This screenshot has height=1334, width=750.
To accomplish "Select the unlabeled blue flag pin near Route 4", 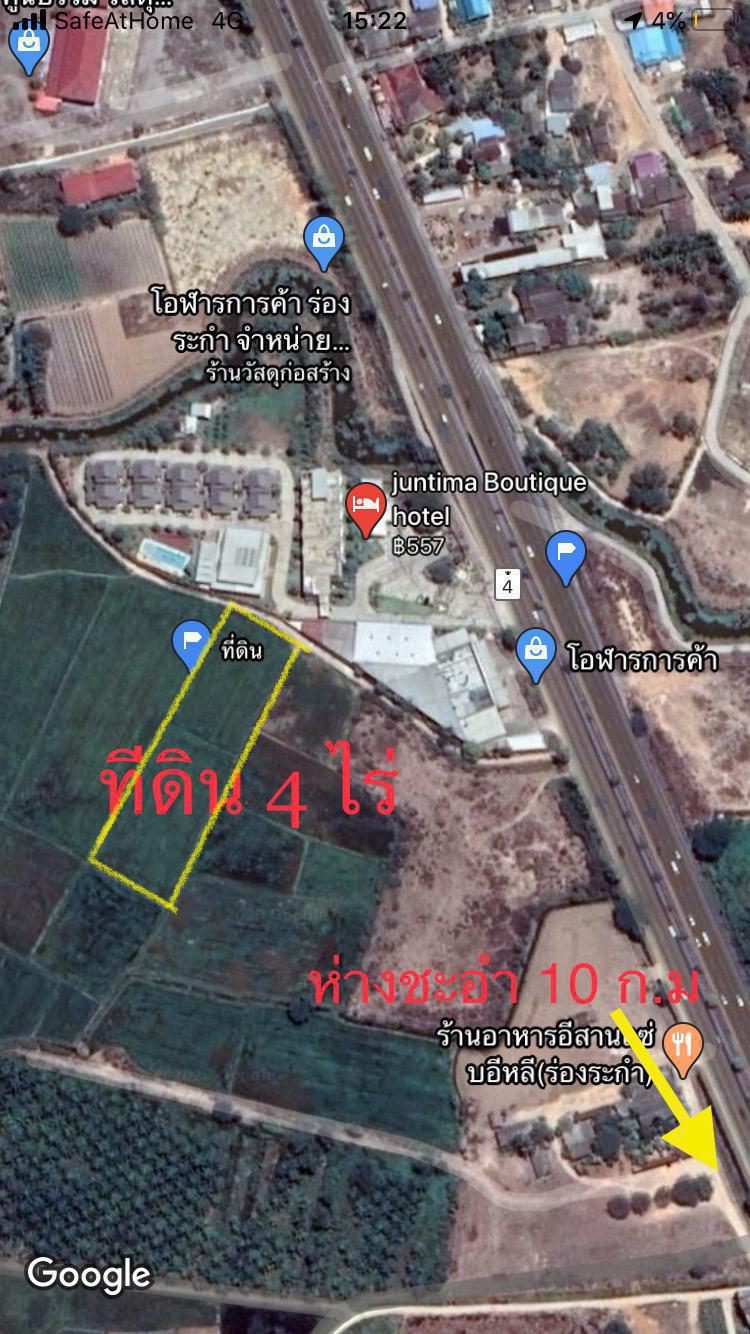I will click(x=566, y=557).
